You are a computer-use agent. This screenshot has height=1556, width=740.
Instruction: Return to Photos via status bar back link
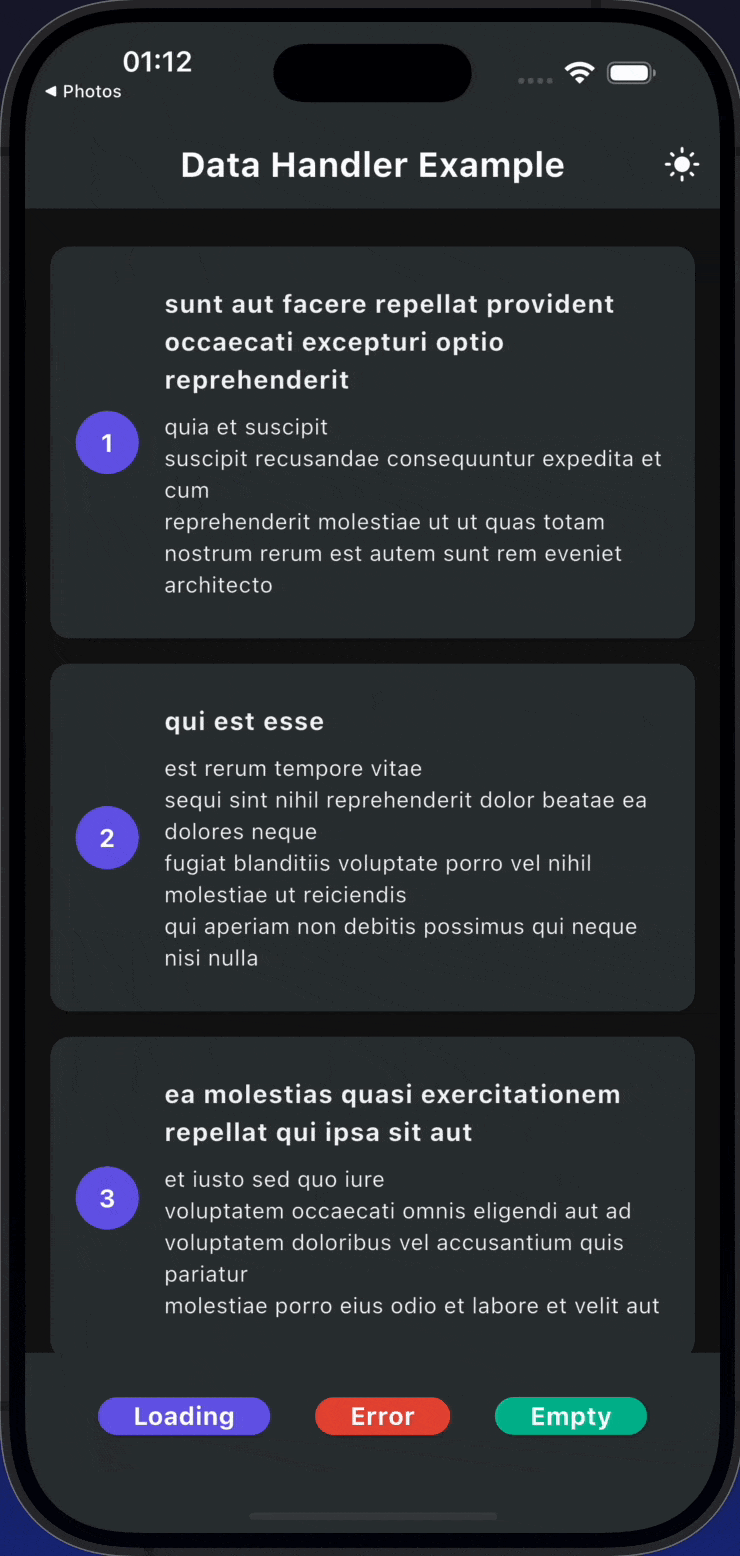(x=83, y=91)
